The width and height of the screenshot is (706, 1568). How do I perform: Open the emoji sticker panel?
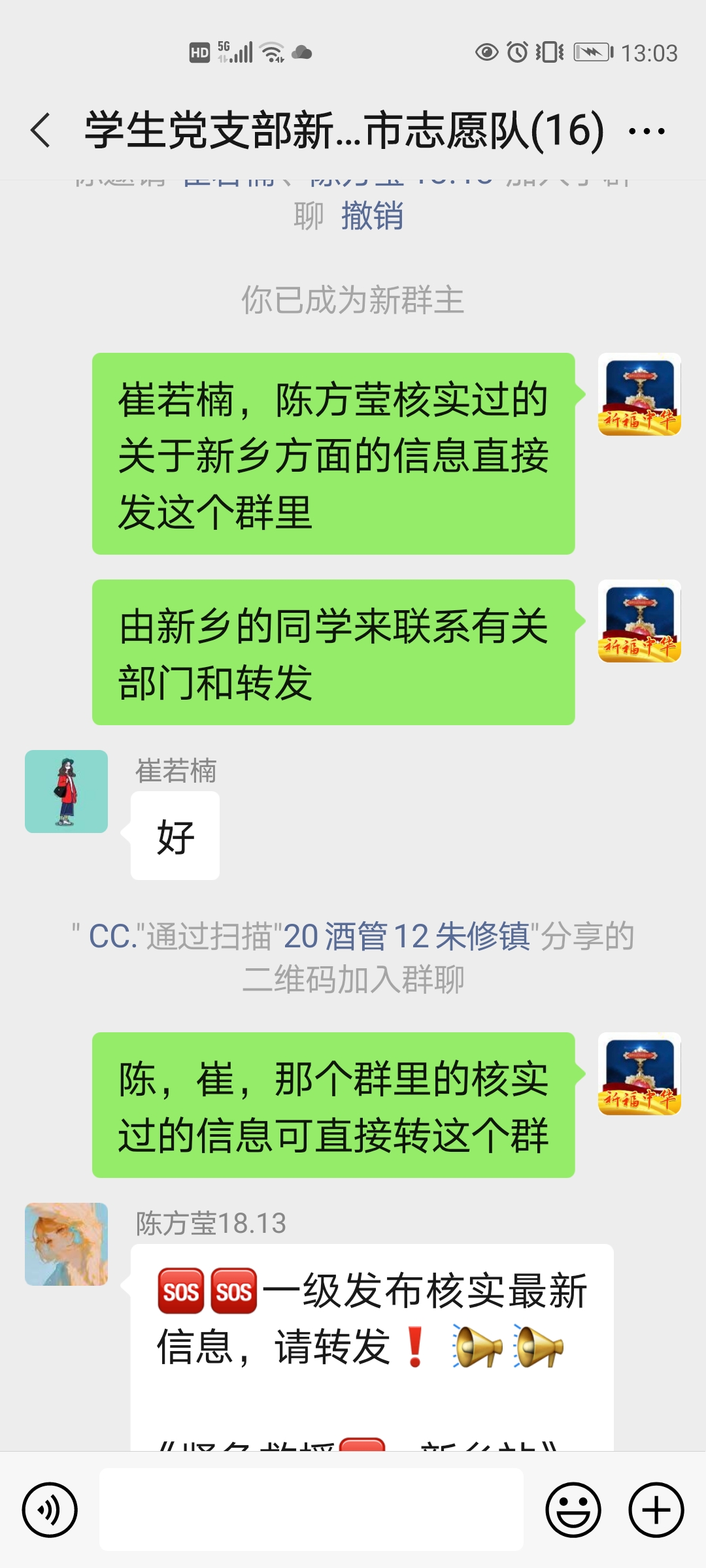573,1510
